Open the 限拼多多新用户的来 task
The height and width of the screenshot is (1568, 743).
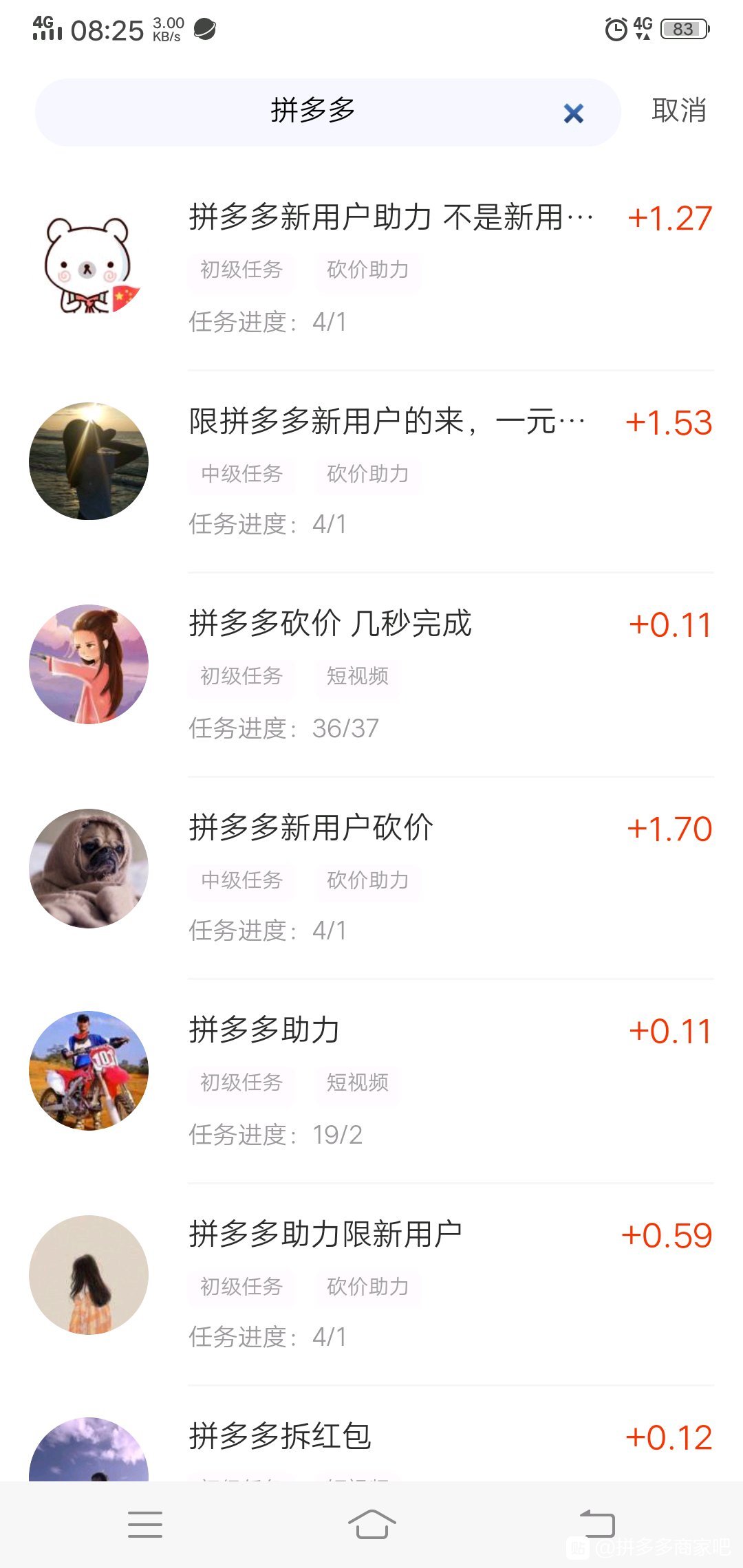(x=387, y=422)
